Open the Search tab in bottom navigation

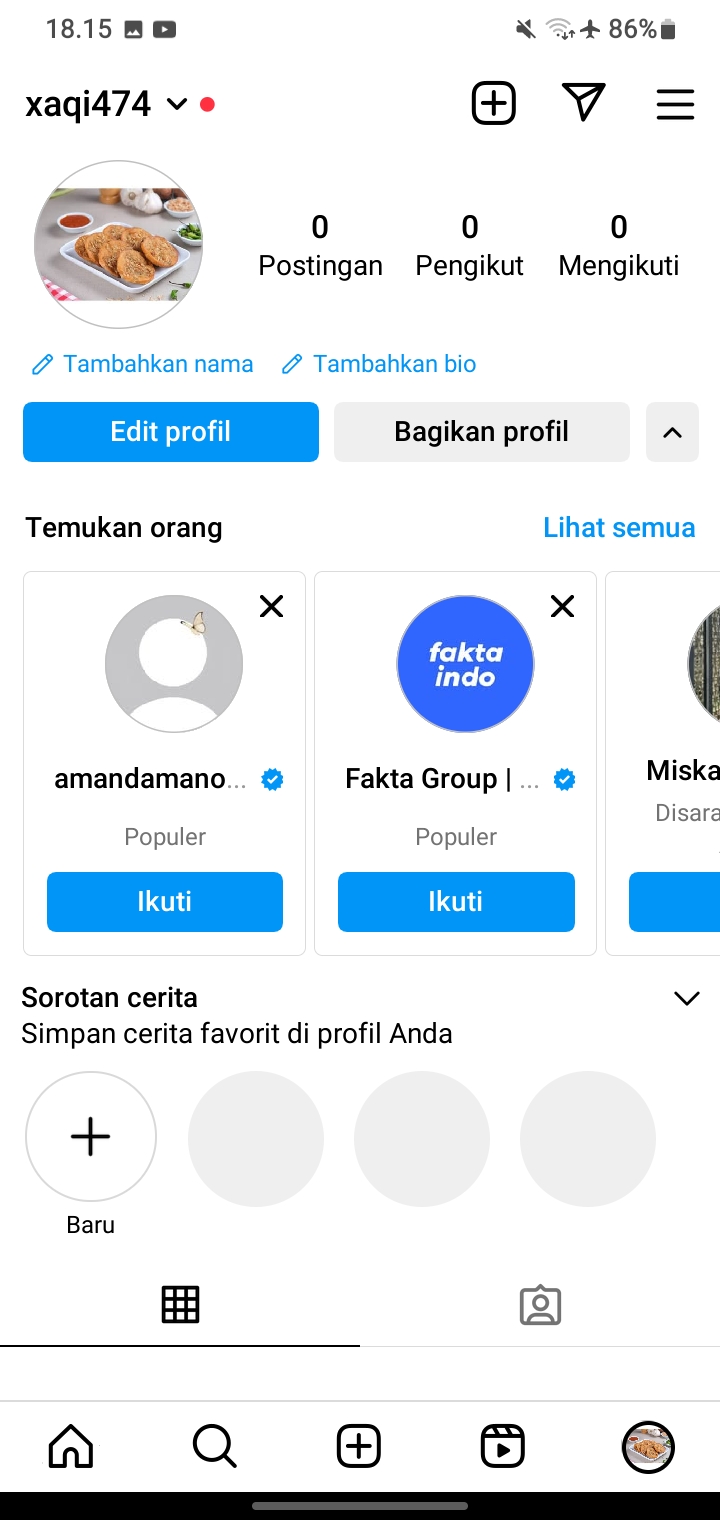click(214, 1446)
